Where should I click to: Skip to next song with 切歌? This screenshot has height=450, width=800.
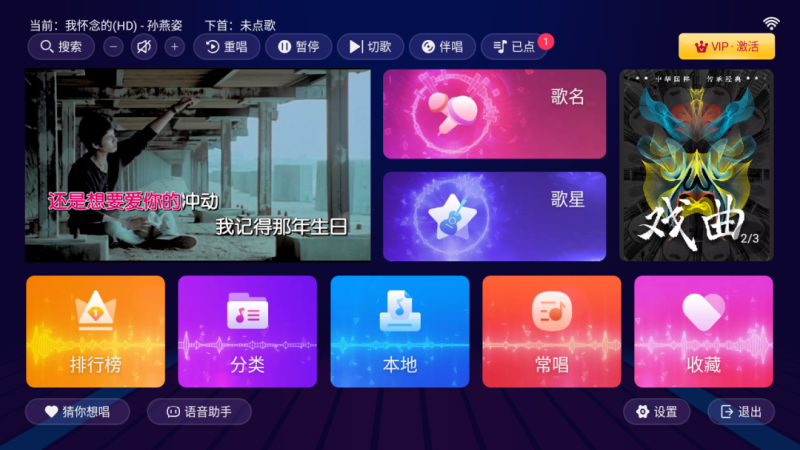coord(370,46)
